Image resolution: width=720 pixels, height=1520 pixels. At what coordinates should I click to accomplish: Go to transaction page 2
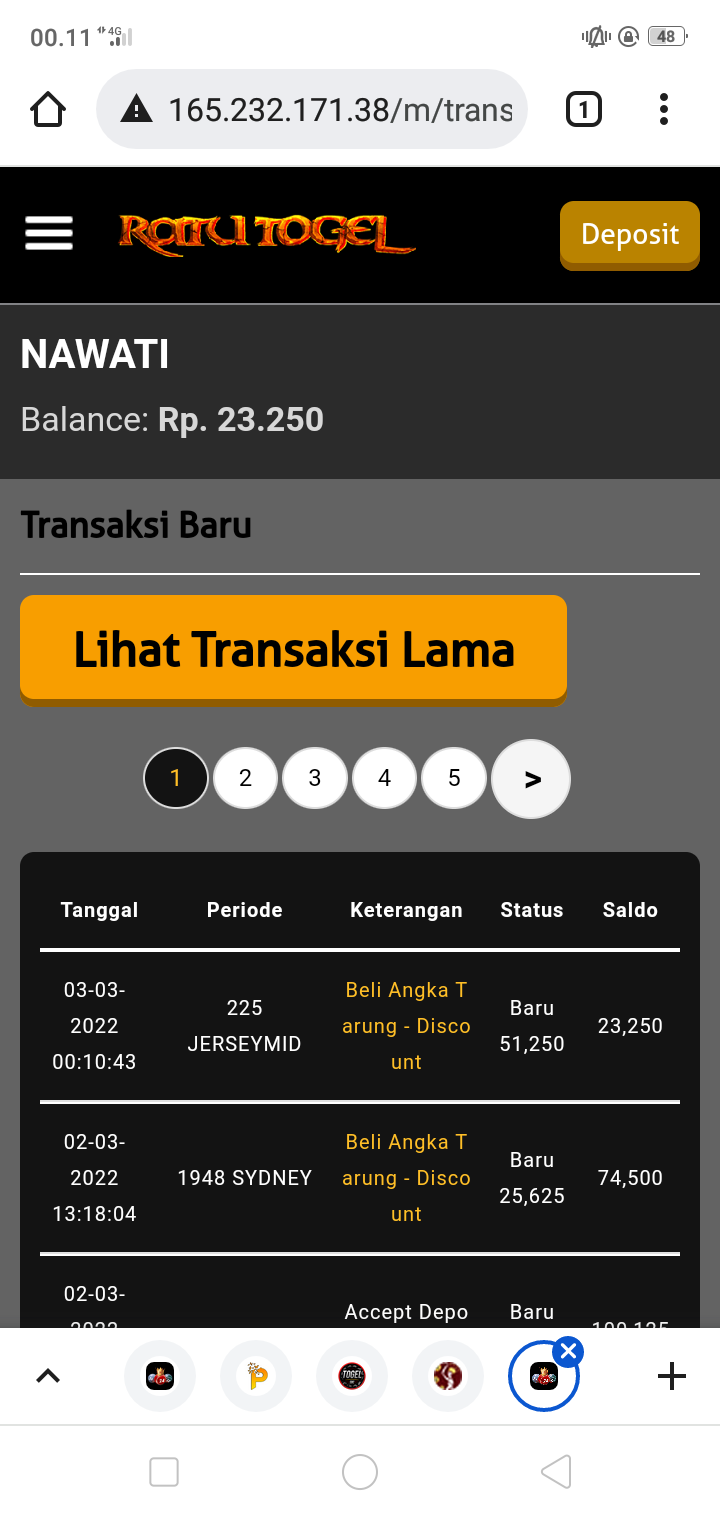coord(245,778)
